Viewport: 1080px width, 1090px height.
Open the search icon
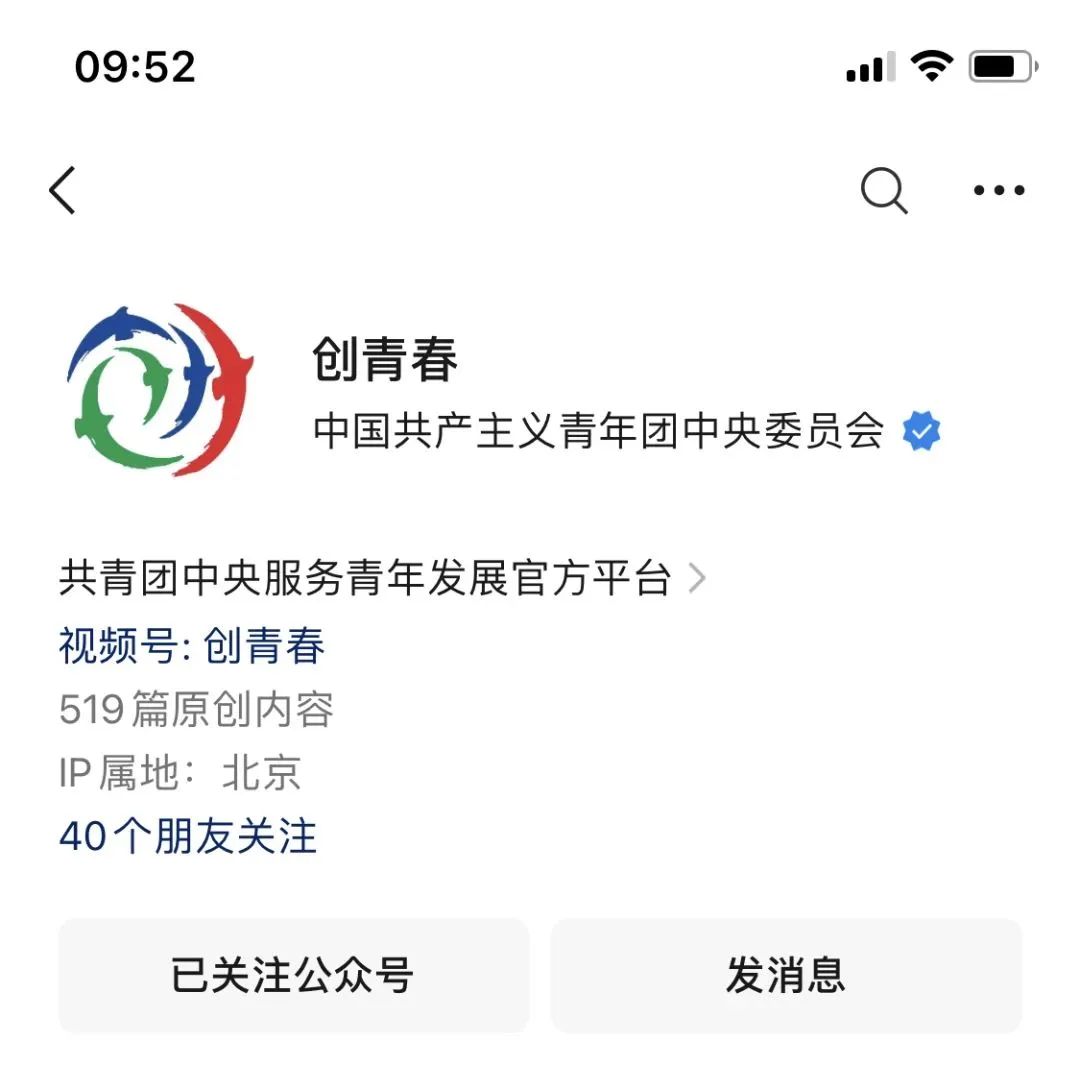pos(884,189)
